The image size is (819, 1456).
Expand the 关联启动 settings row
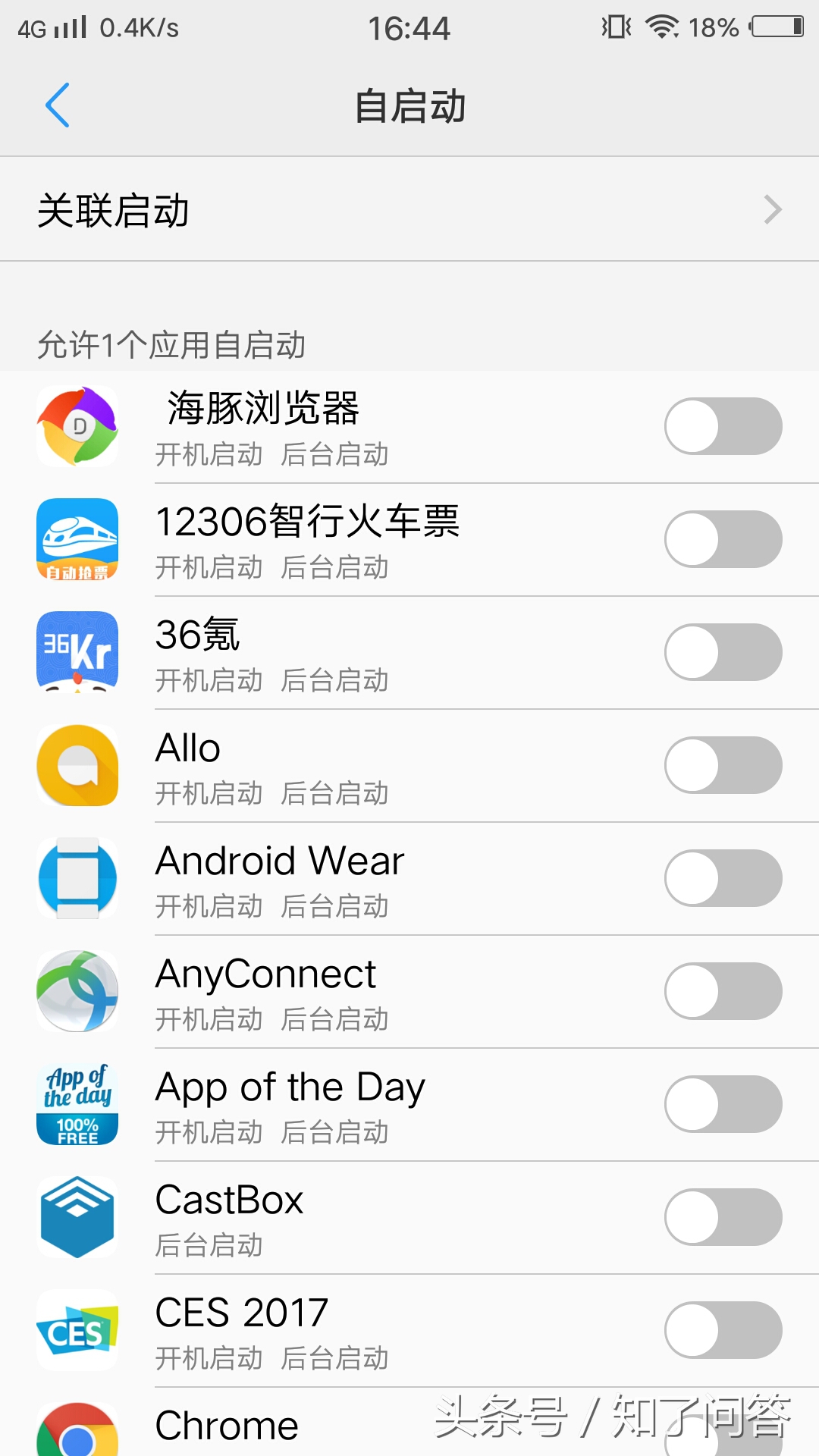[409, 209]
